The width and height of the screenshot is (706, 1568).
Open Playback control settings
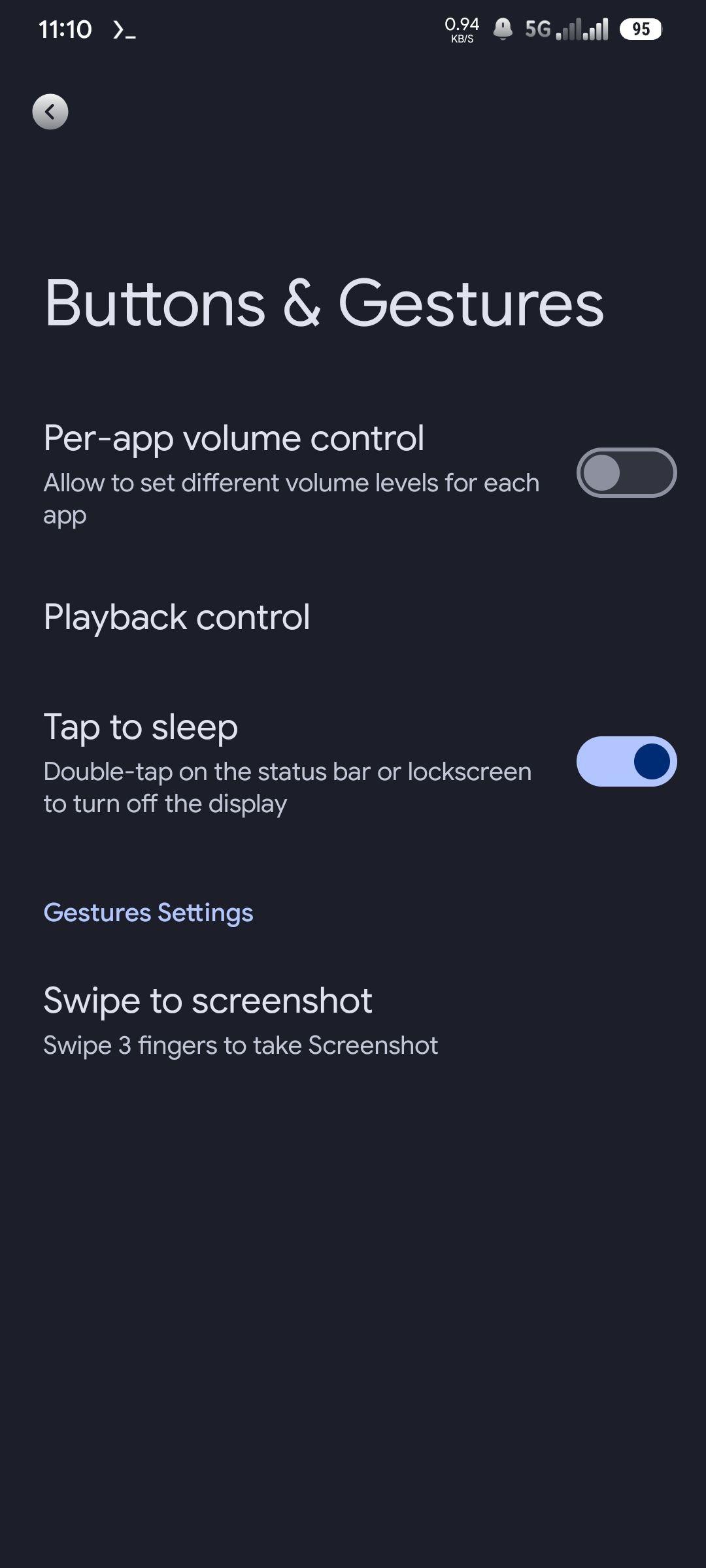(x=353, y=617)
